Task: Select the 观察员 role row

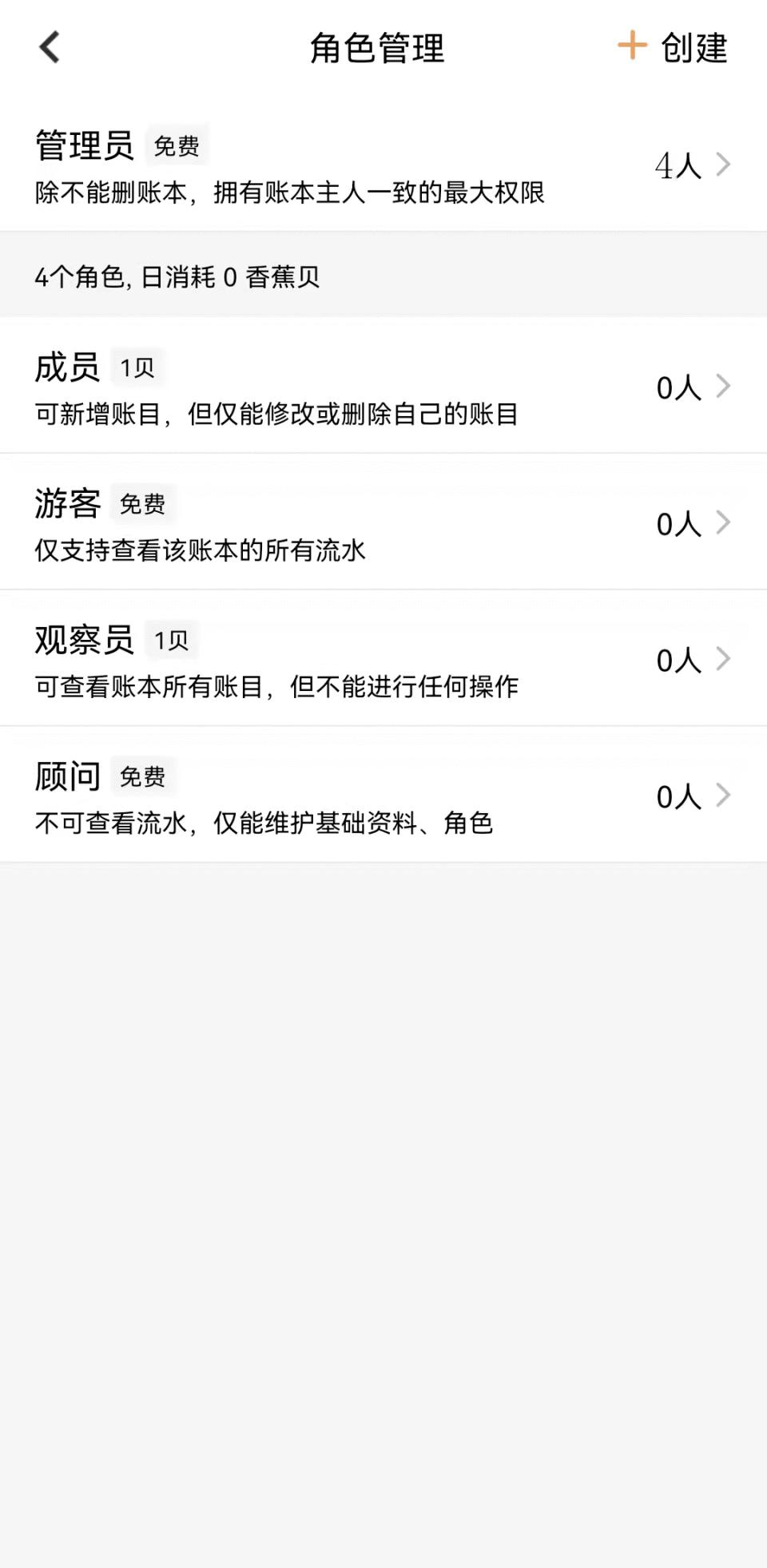Action: tap(383, 661)
